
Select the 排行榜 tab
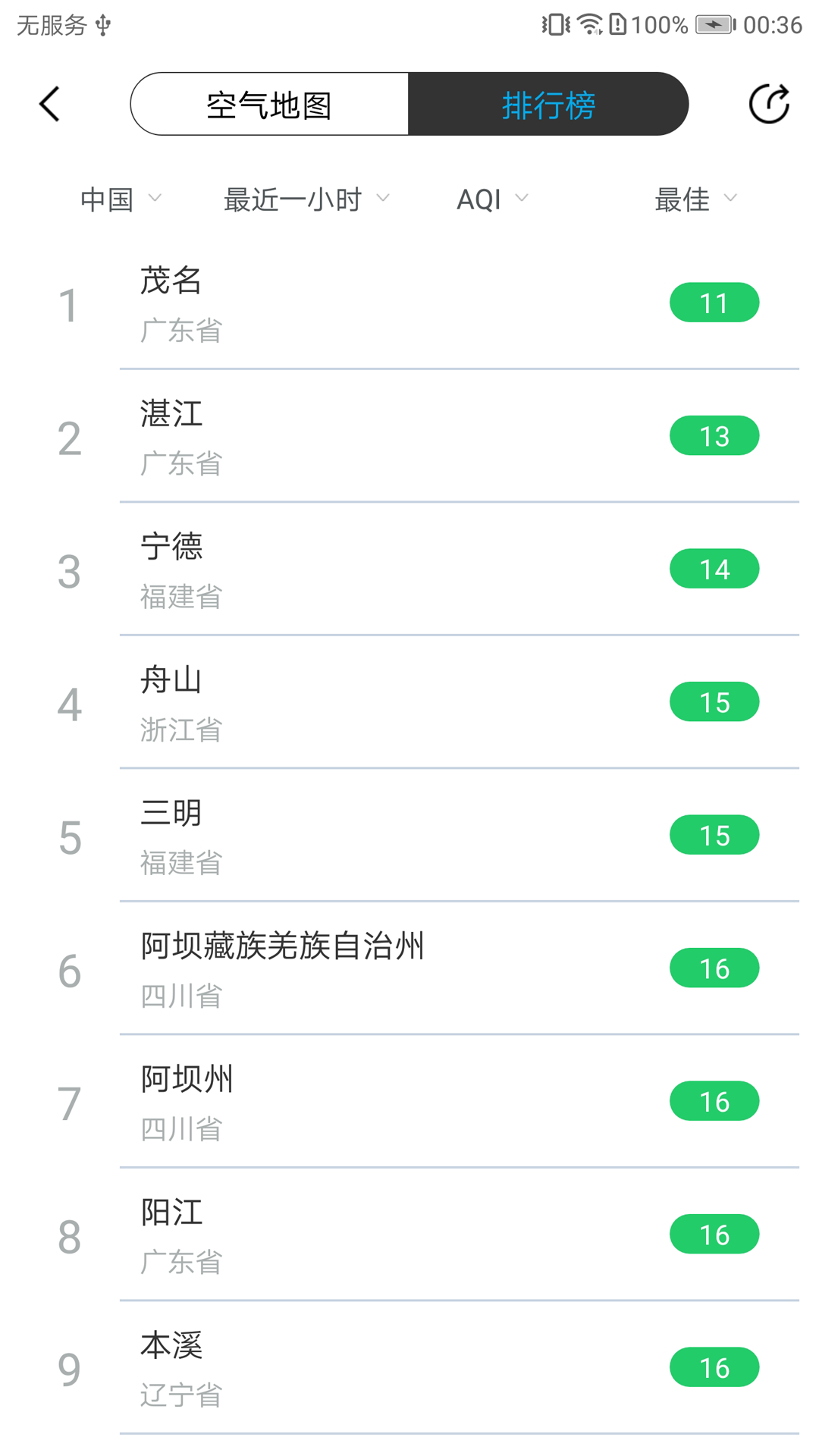pyautogui.click(x=548, y=105)
